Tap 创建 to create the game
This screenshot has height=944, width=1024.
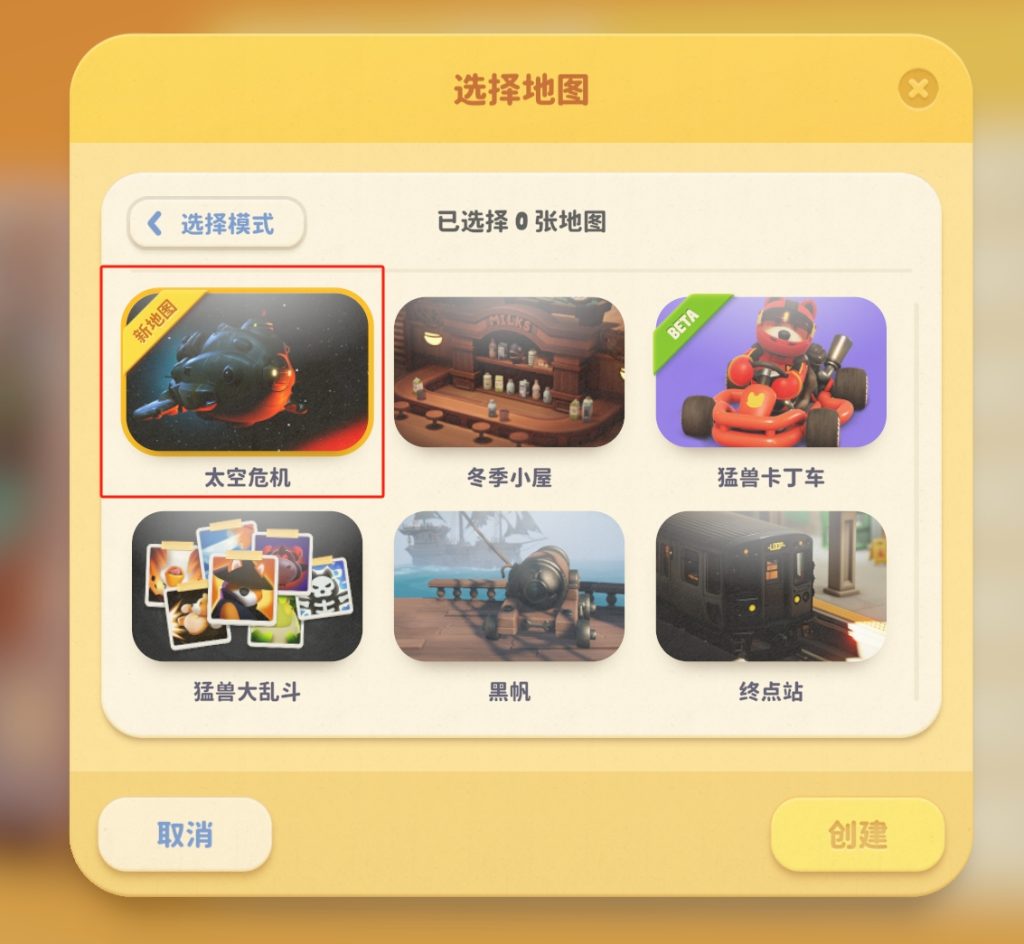tap(857, 834)
